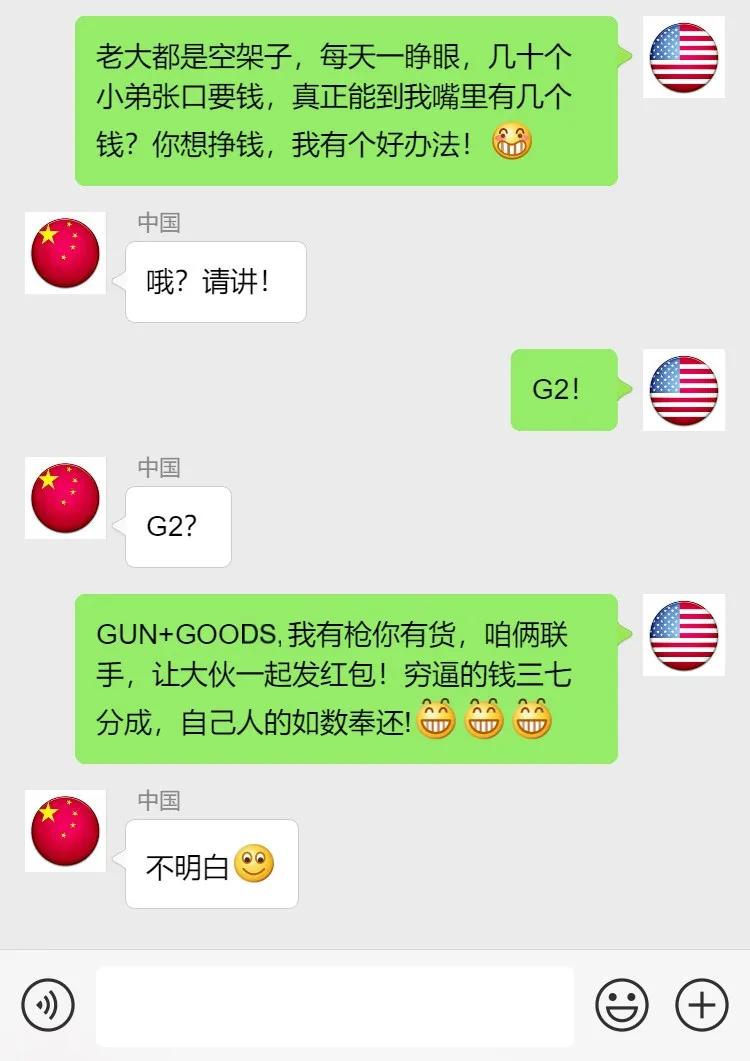The image size is (750, 1061).
Task: Click the US flag avatar of latest message
Action: click(684, 641)
